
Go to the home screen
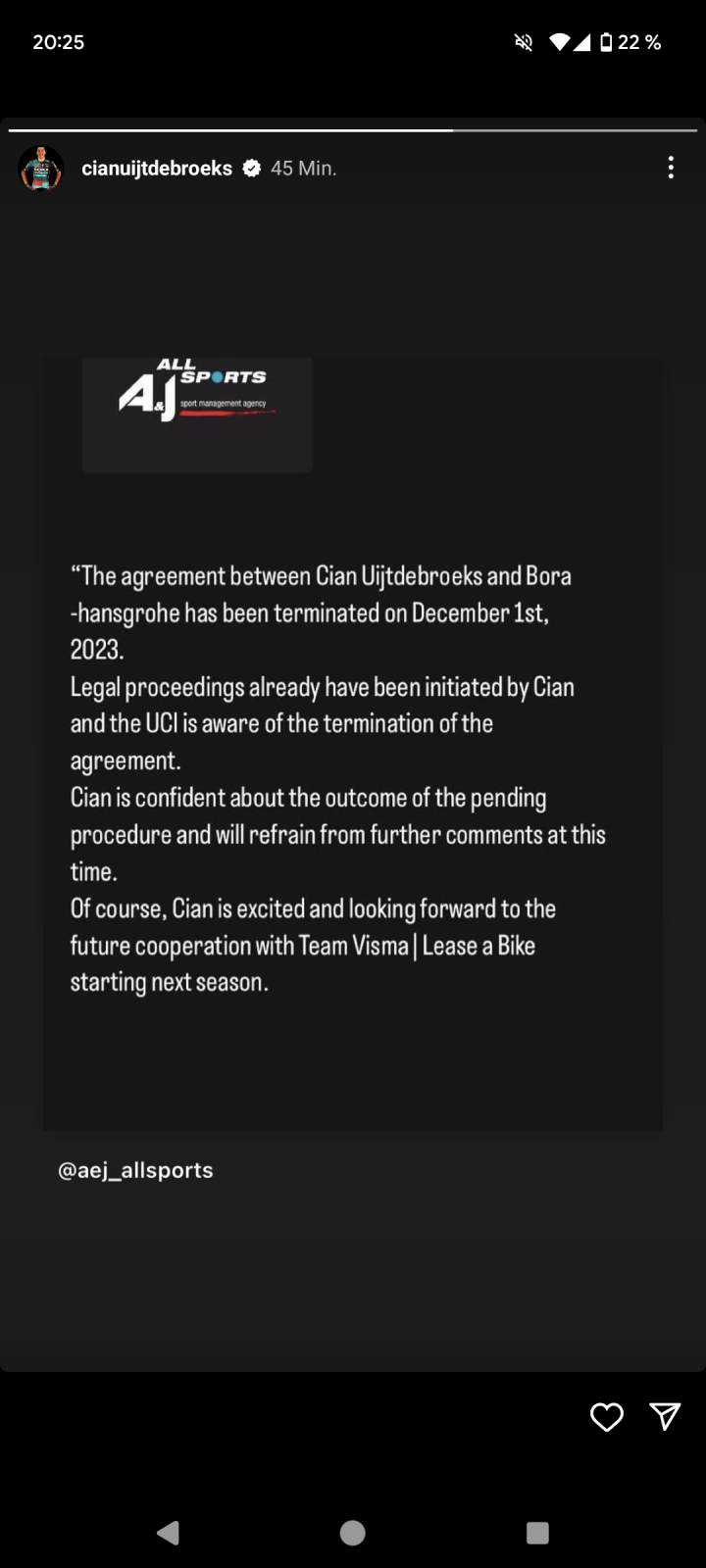[x=353, y=1533]
